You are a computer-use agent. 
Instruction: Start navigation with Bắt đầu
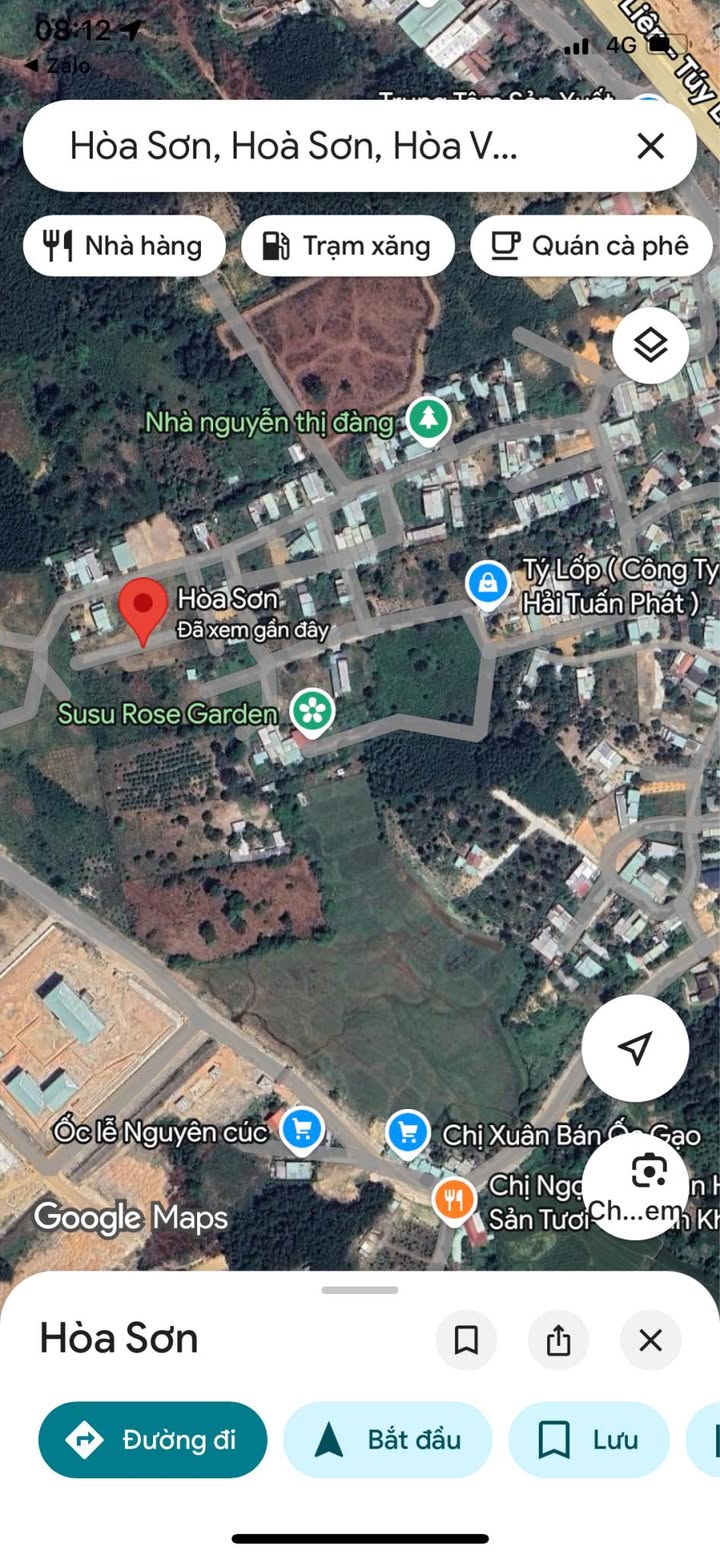click(x=388, y=1440)
